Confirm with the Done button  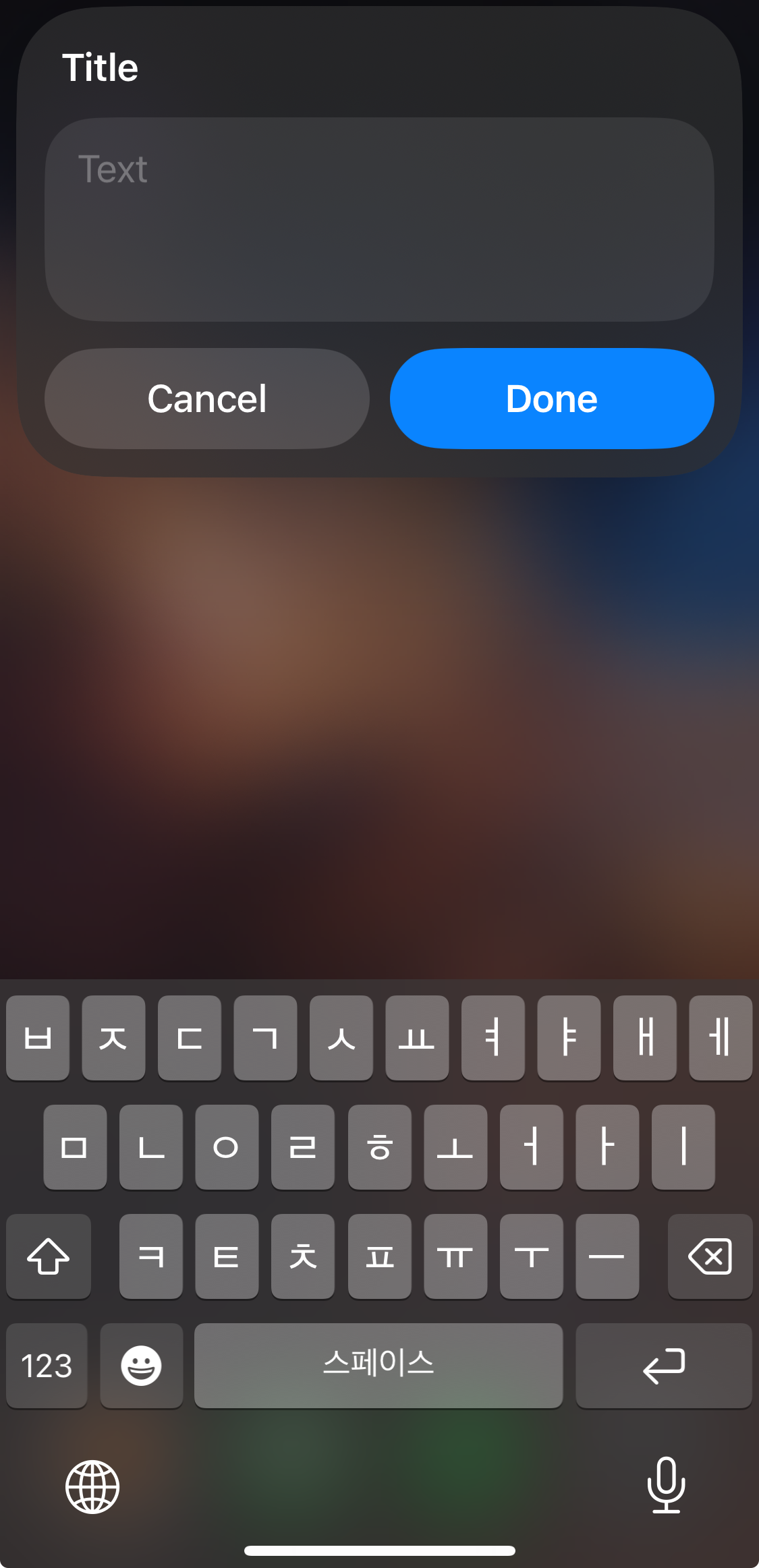552,399
